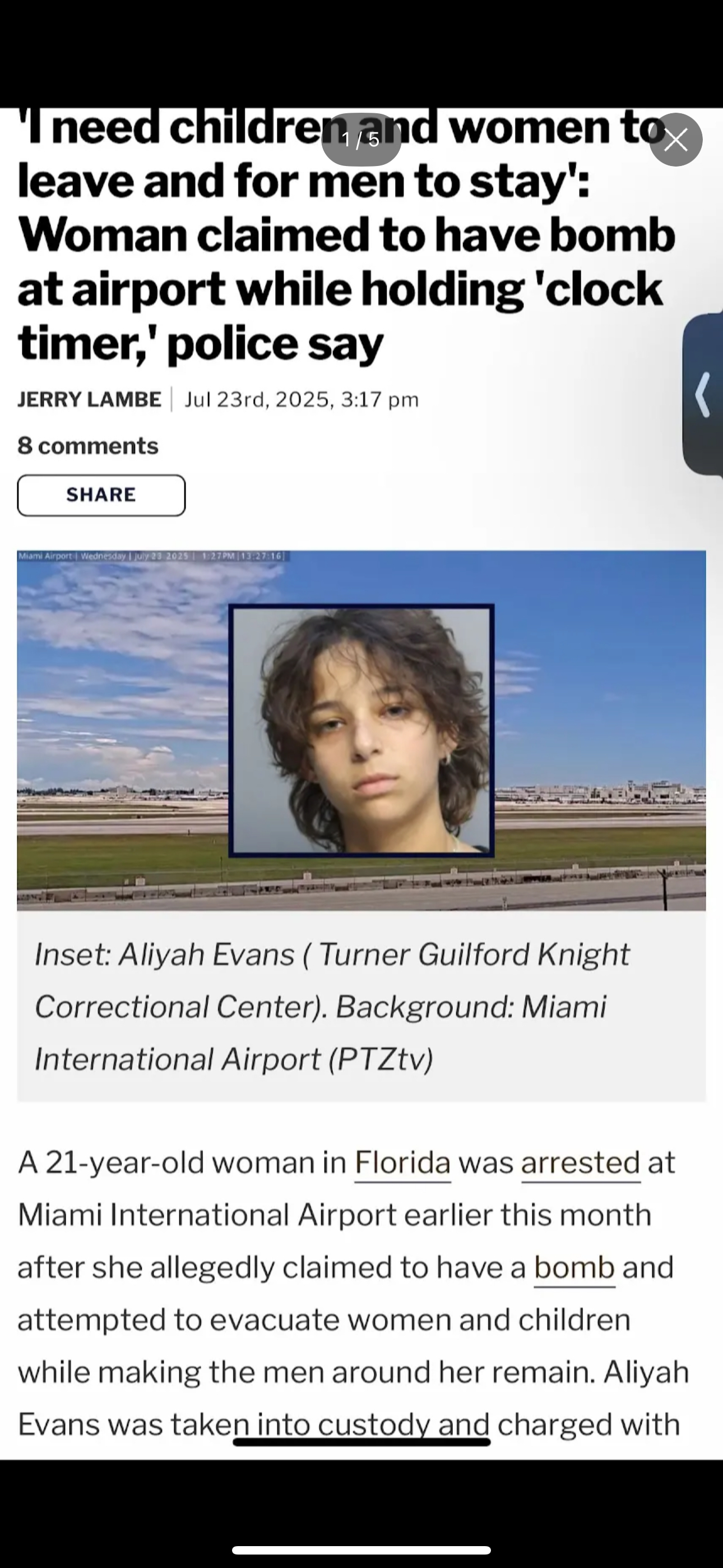Close the image viewer
The image size is (723, 1568).
[x=675, y=140]
